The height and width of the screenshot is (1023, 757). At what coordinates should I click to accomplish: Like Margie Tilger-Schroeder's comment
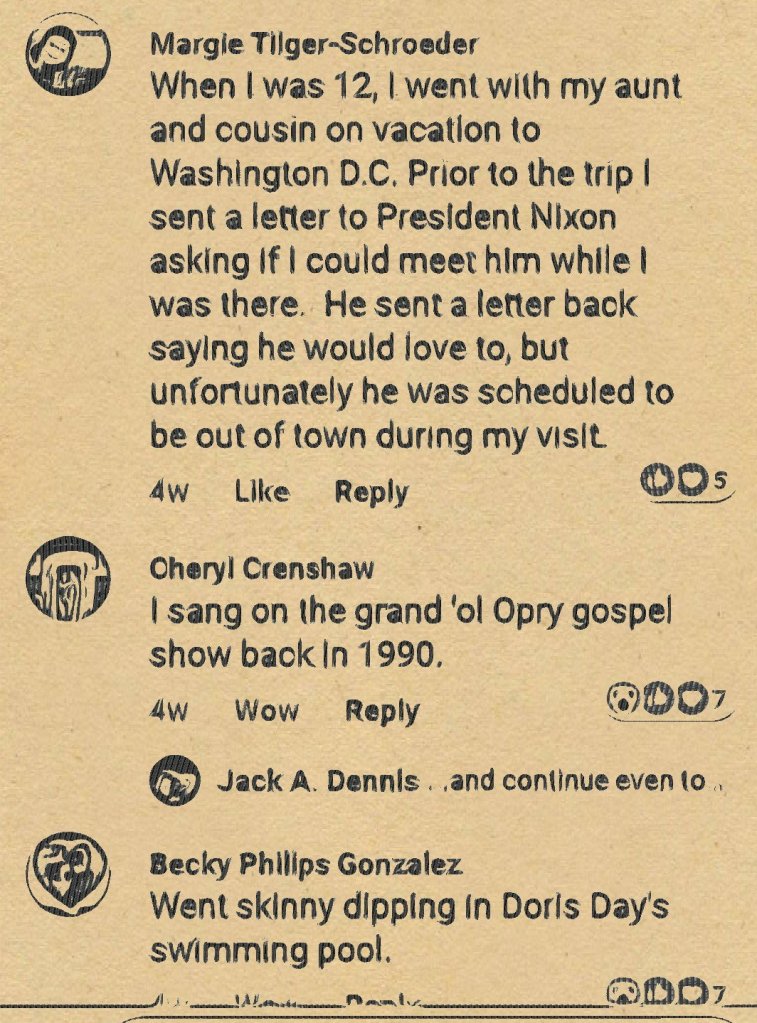coord(262,492)
